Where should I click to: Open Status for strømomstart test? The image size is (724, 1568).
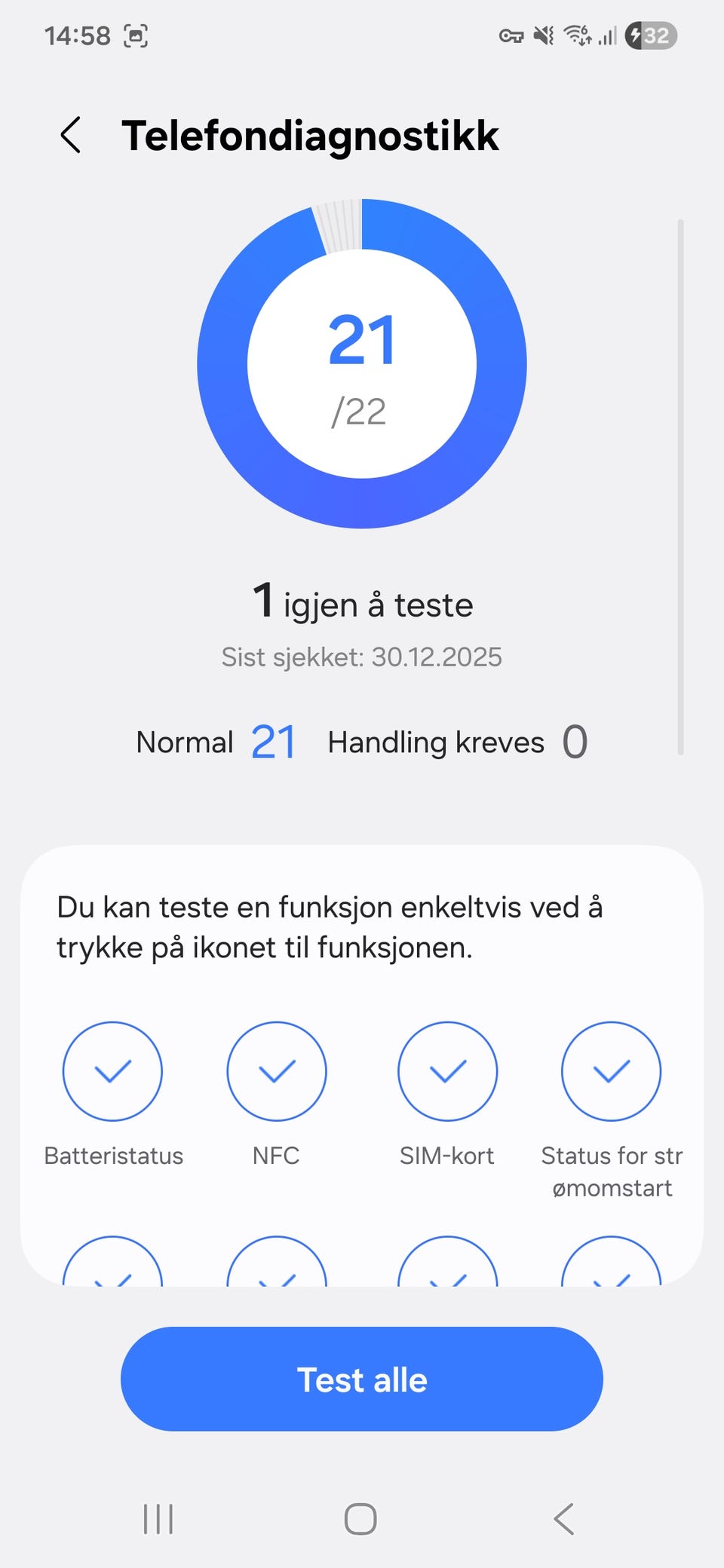click(x=612, y=1071)
